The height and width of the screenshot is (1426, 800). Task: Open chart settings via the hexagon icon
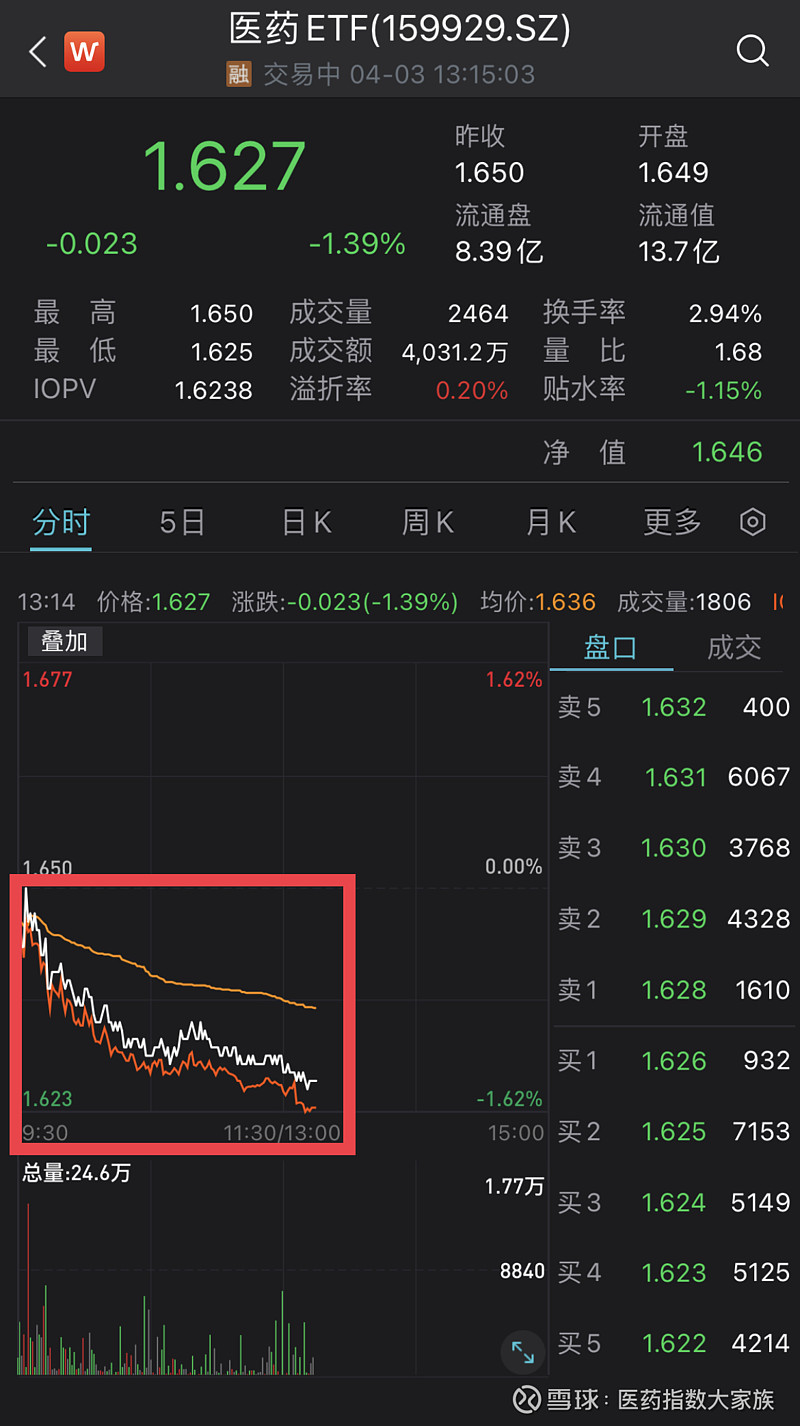tap(752, 522)
